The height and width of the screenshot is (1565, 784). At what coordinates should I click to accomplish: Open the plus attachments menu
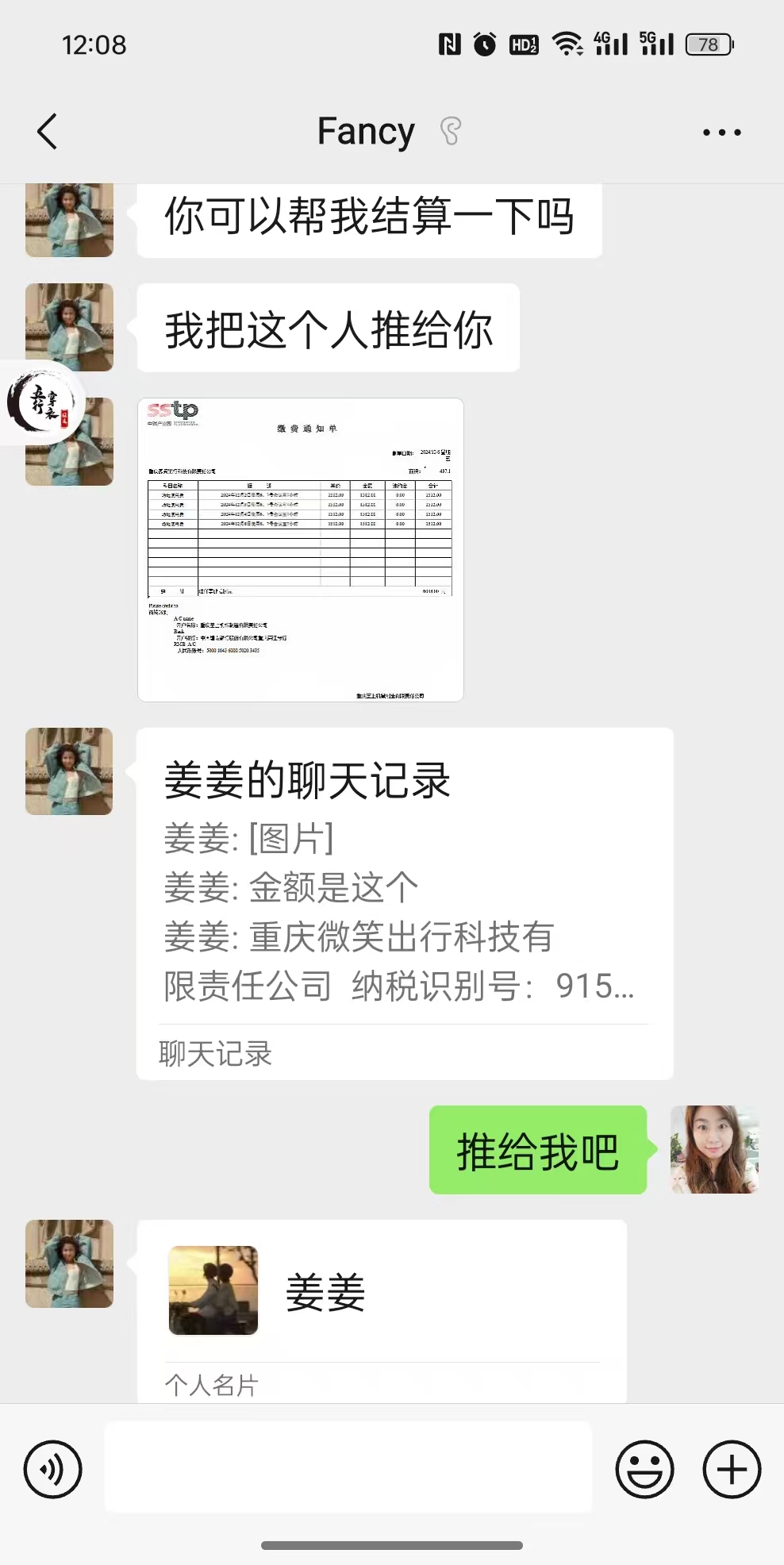[x=731, y=1469]
